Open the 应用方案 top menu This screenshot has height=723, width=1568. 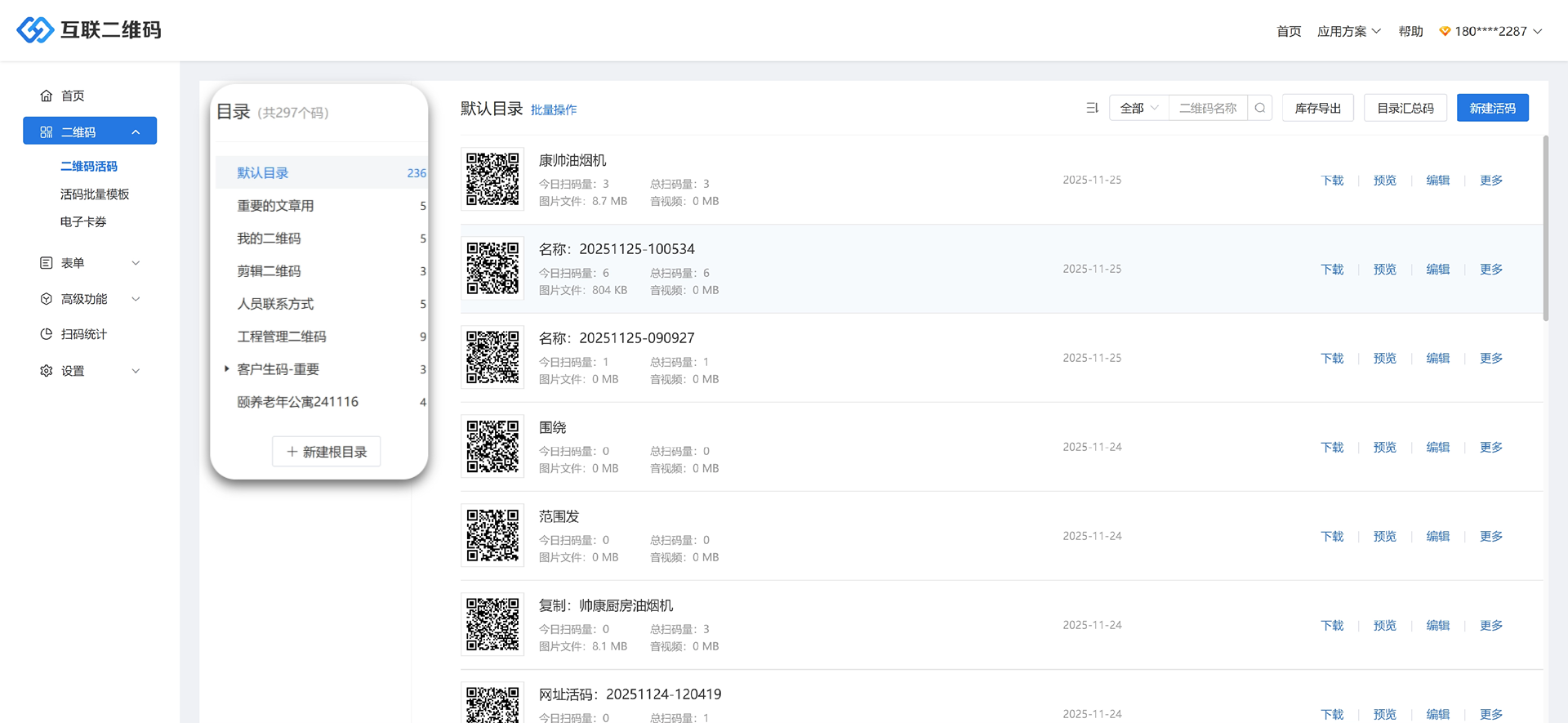[1348, 31]
